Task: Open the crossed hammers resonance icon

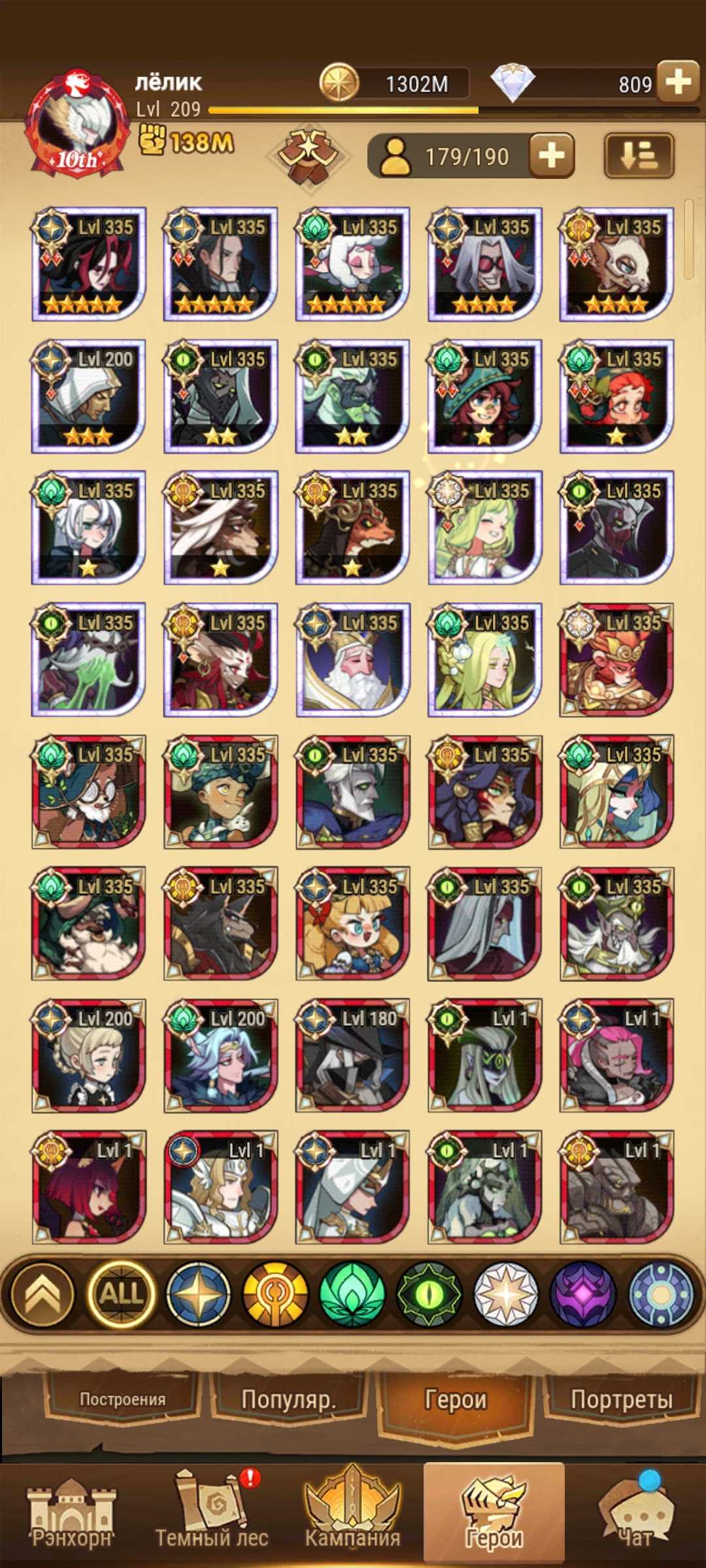Action: (309, 156)
